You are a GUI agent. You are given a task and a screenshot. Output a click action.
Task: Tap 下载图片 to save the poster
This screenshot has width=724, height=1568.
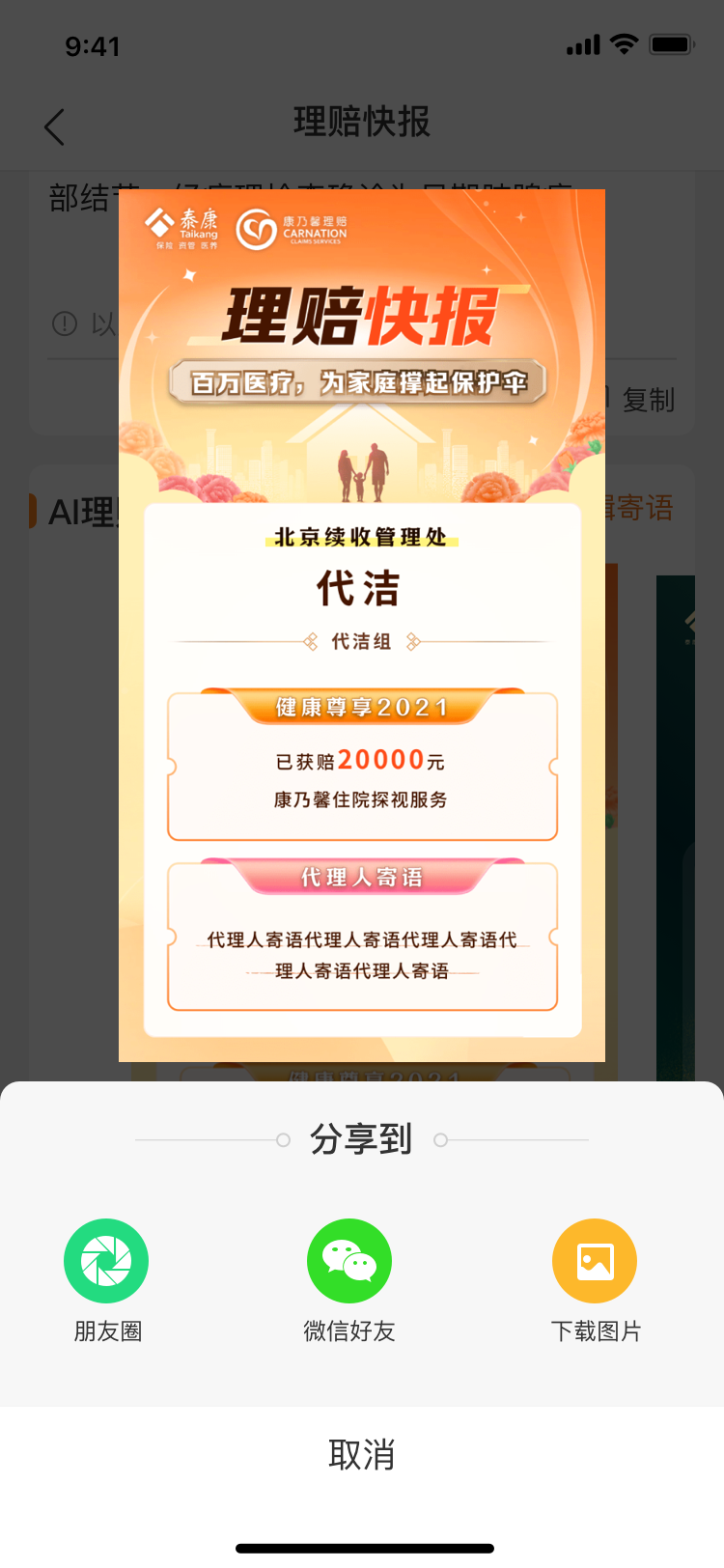click(595, 1261)
